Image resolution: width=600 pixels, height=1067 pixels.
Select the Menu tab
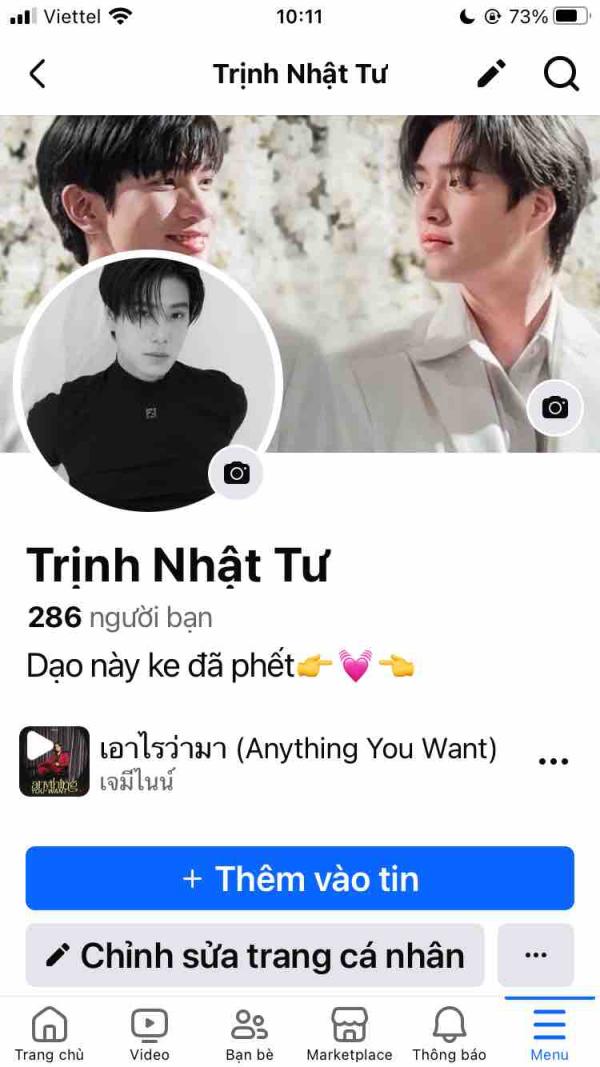pos(549,1033)
